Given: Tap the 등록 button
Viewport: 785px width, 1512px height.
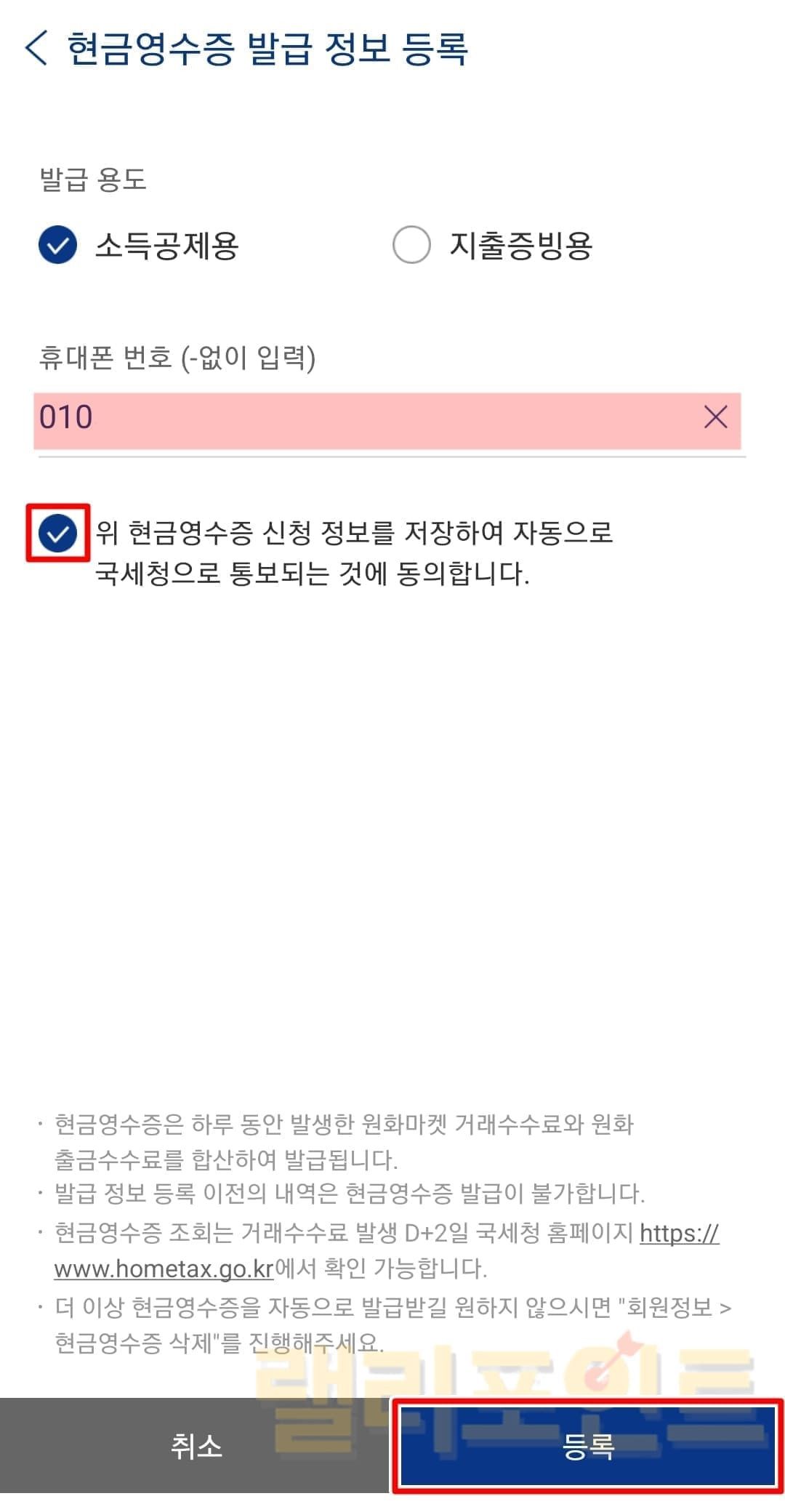Looking at the screenshot, I should click(x=587, y=1446).
